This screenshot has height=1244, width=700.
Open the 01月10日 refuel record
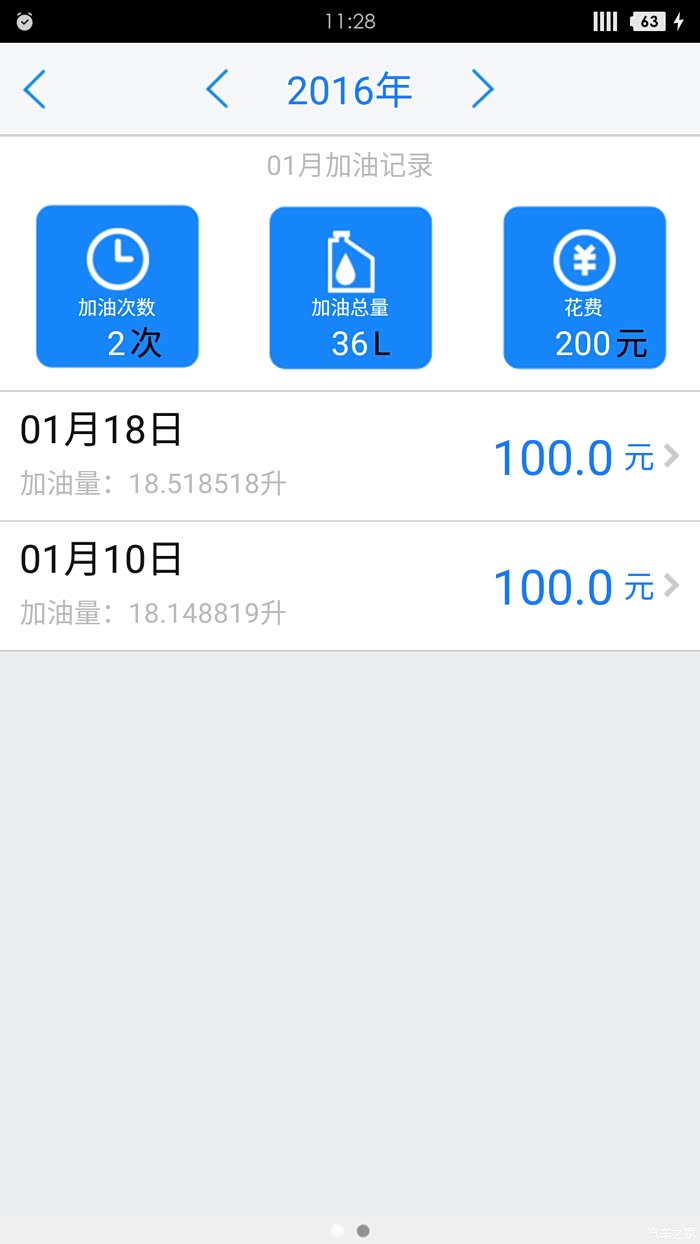click(x=350, y=586)
